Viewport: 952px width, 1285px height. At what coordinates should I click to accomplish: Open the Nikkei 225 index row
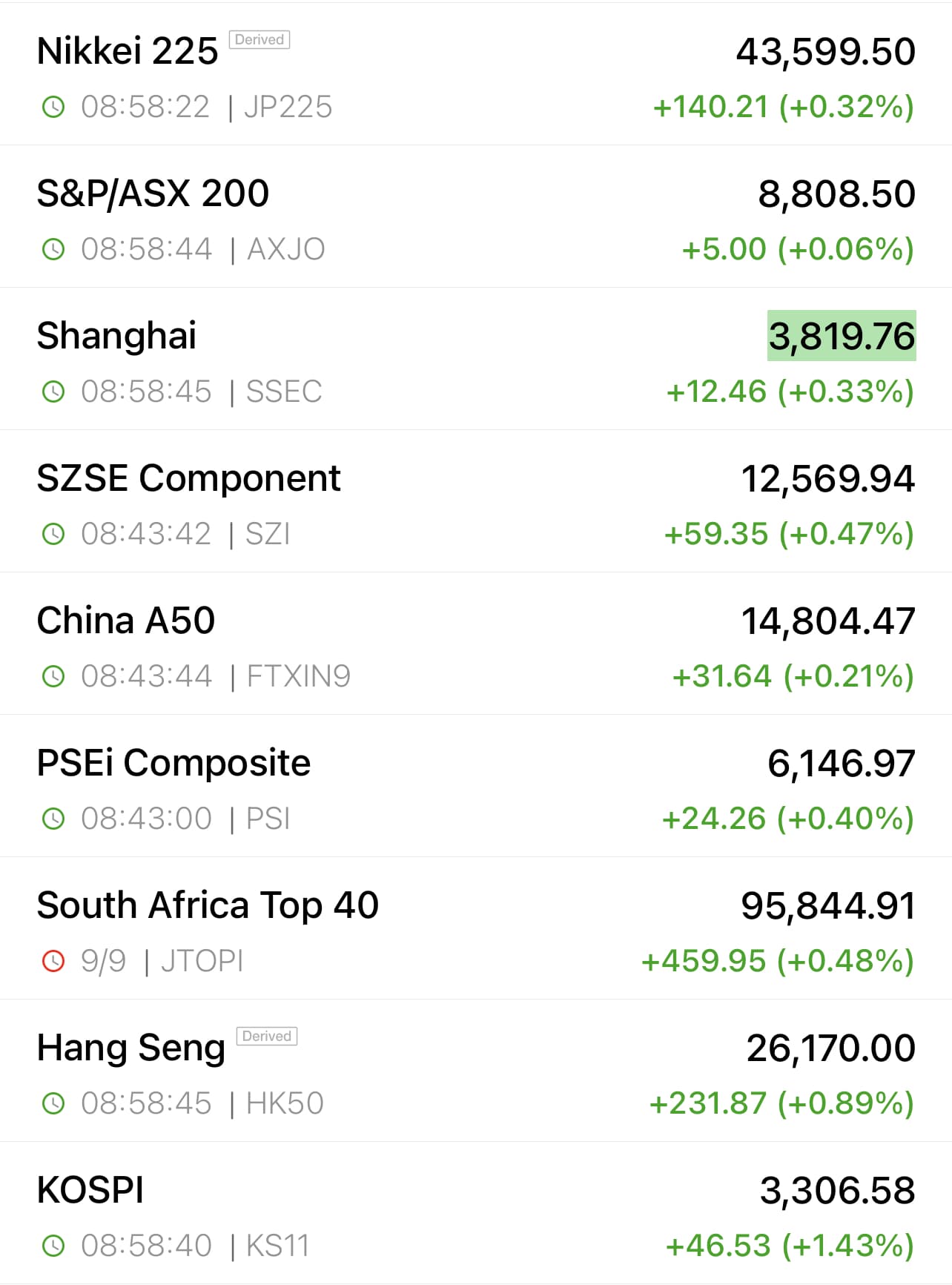click(128, 52)
